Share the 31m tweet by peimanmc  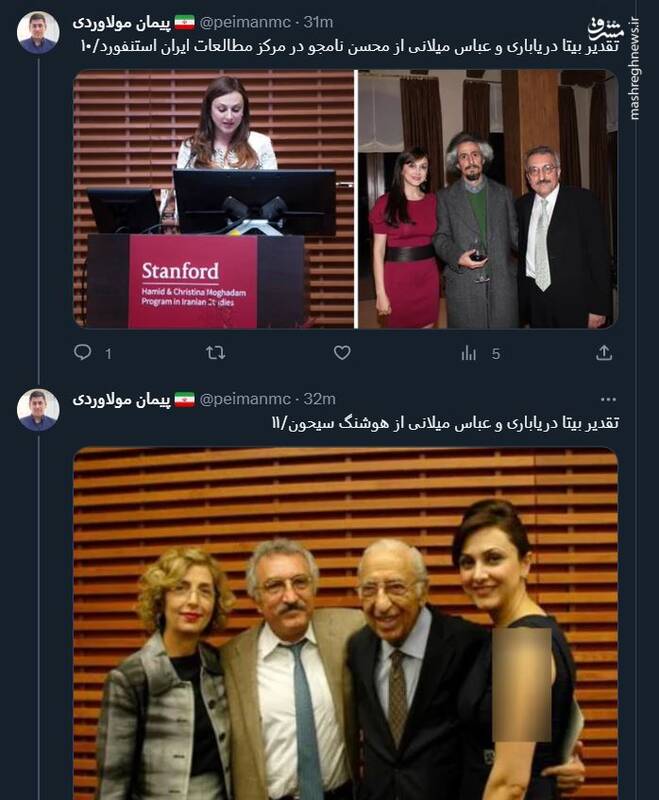click(604, 353)
